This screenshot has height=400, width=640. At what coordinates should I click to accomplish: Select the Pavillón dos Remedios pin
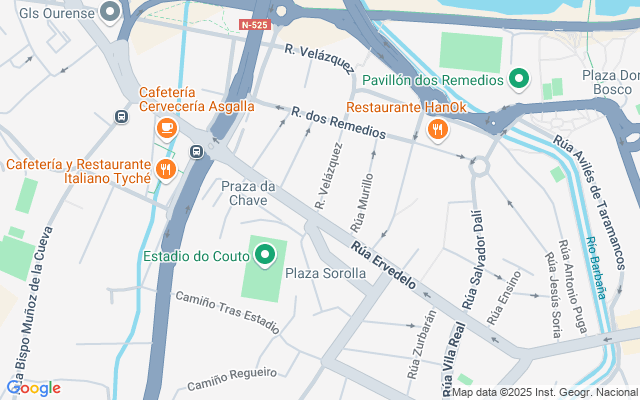click(x=519, y=78)
